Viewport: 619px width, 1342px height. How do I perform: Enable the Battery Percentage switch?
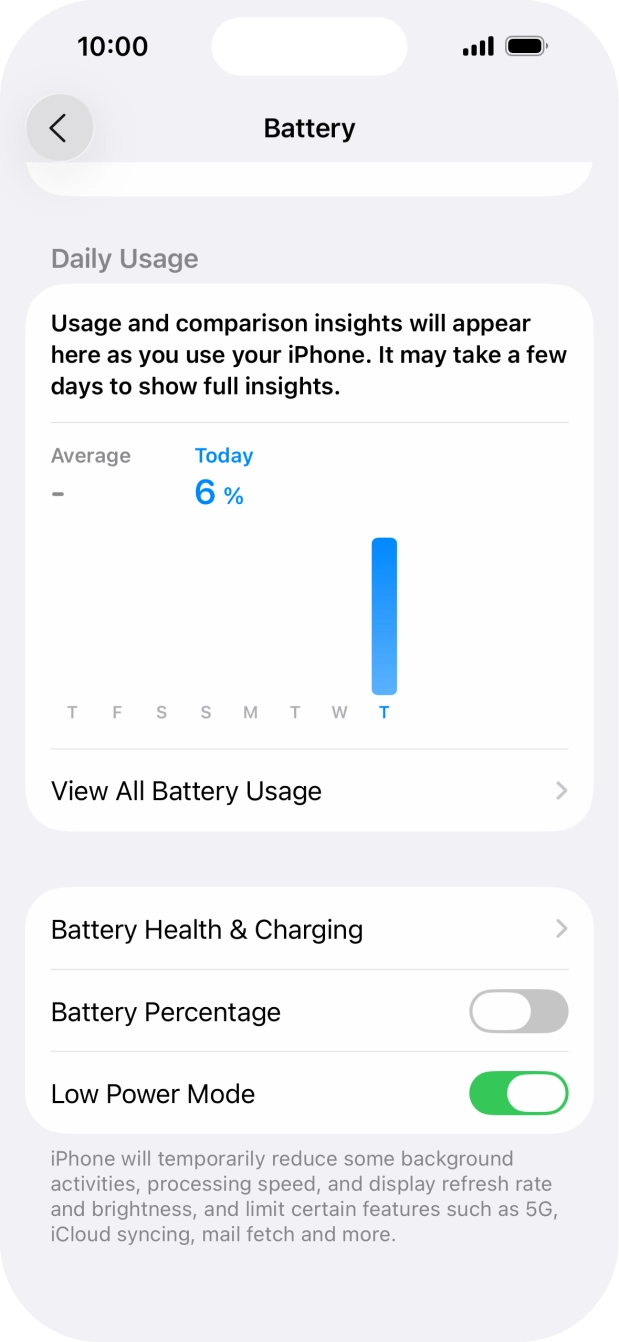(x=518, y=1011)
